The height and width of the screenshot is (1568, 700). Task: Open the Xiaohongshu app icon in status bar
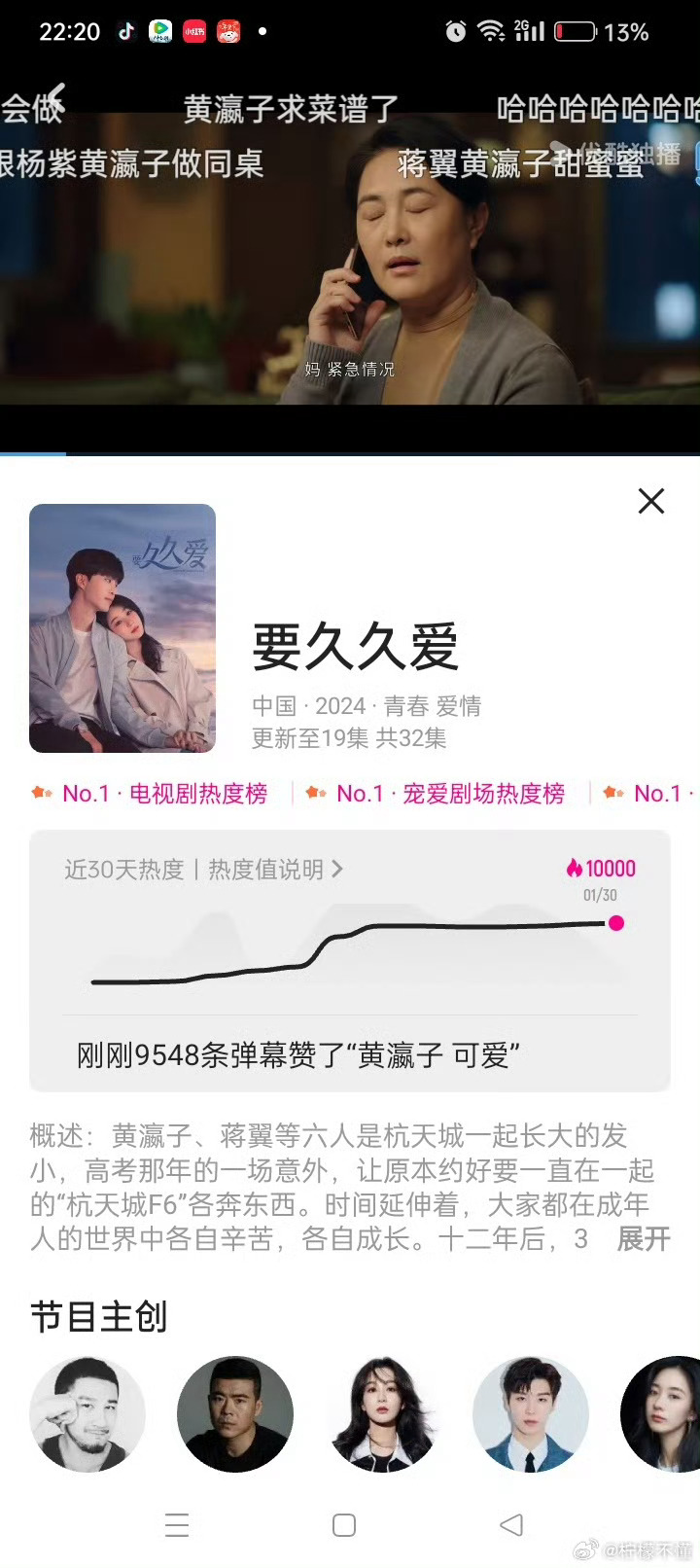click(x=193, y=29)
